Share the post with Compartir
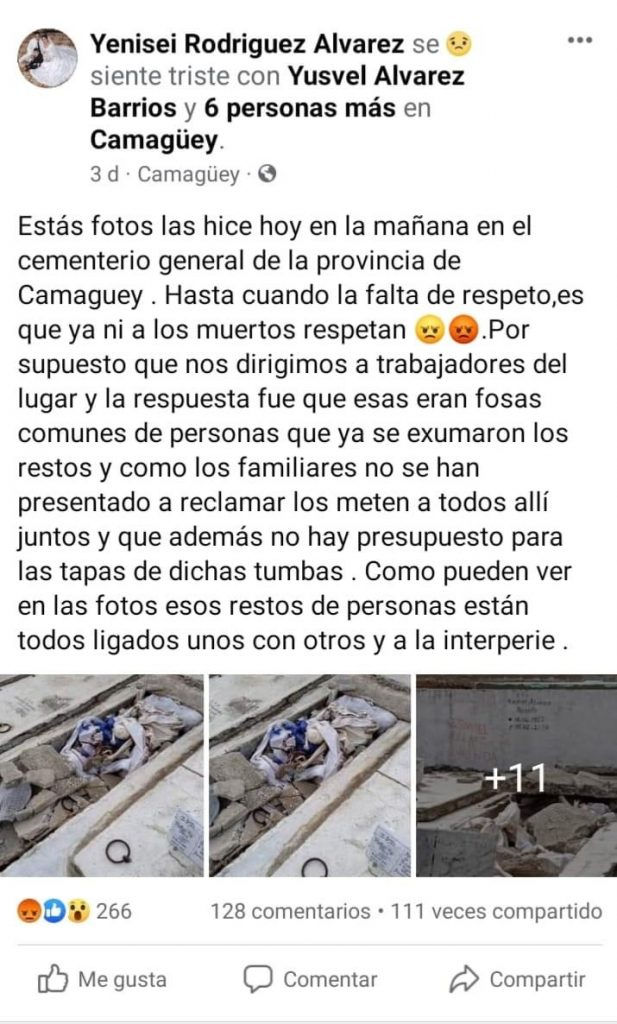 (518, 979)
